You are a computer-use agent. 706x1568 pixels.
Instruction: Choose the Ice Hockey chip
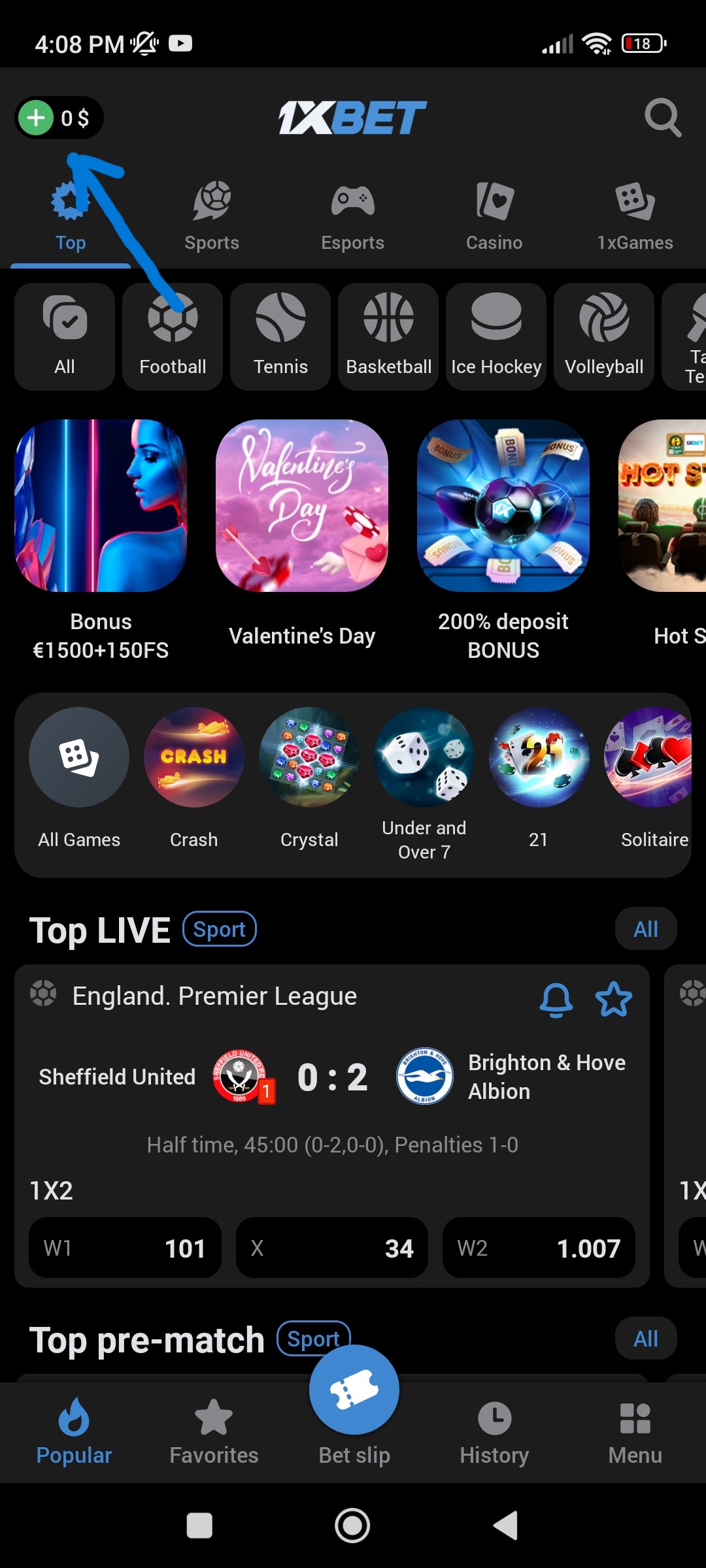pos(496,337)
